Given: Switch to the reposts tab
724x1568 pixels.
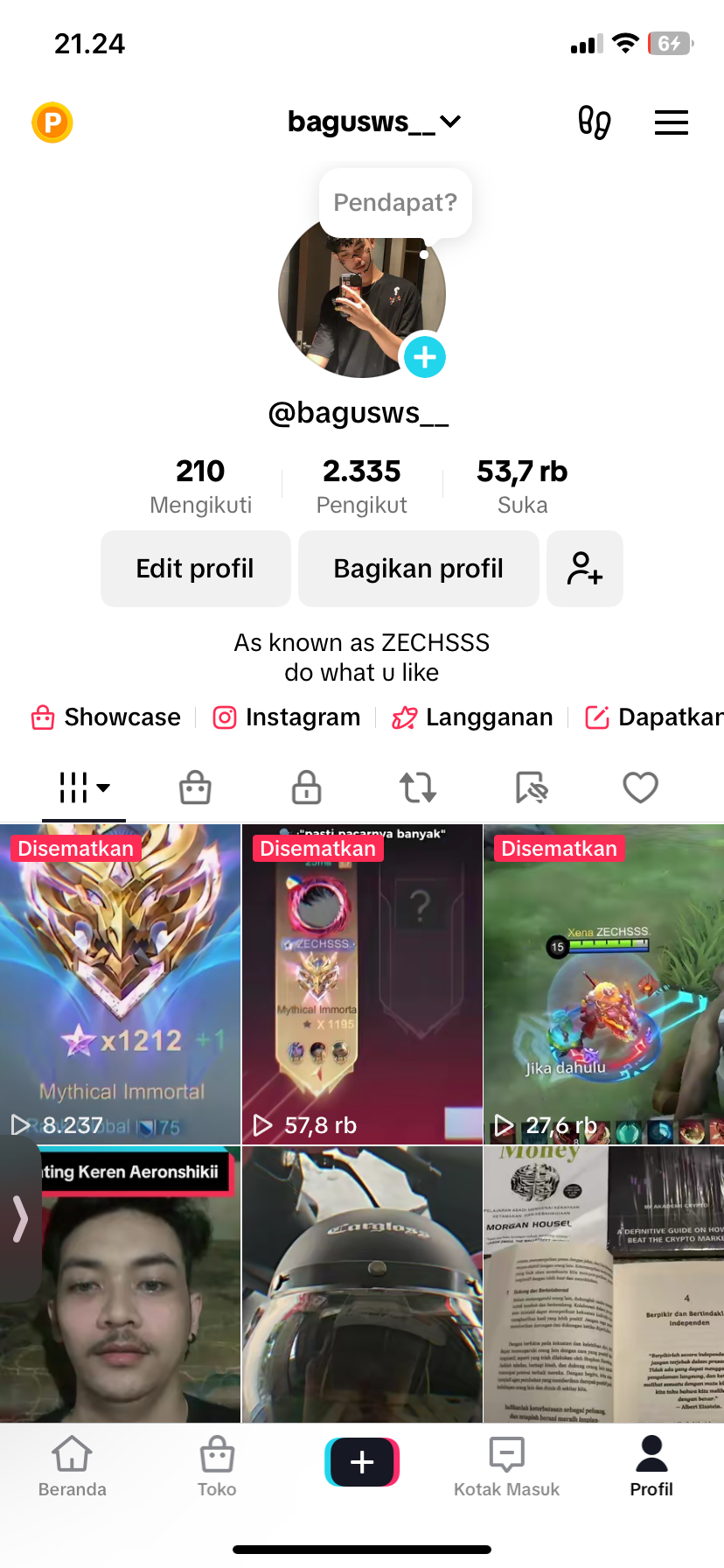Looking at the screenshot, I should (418, 787).
